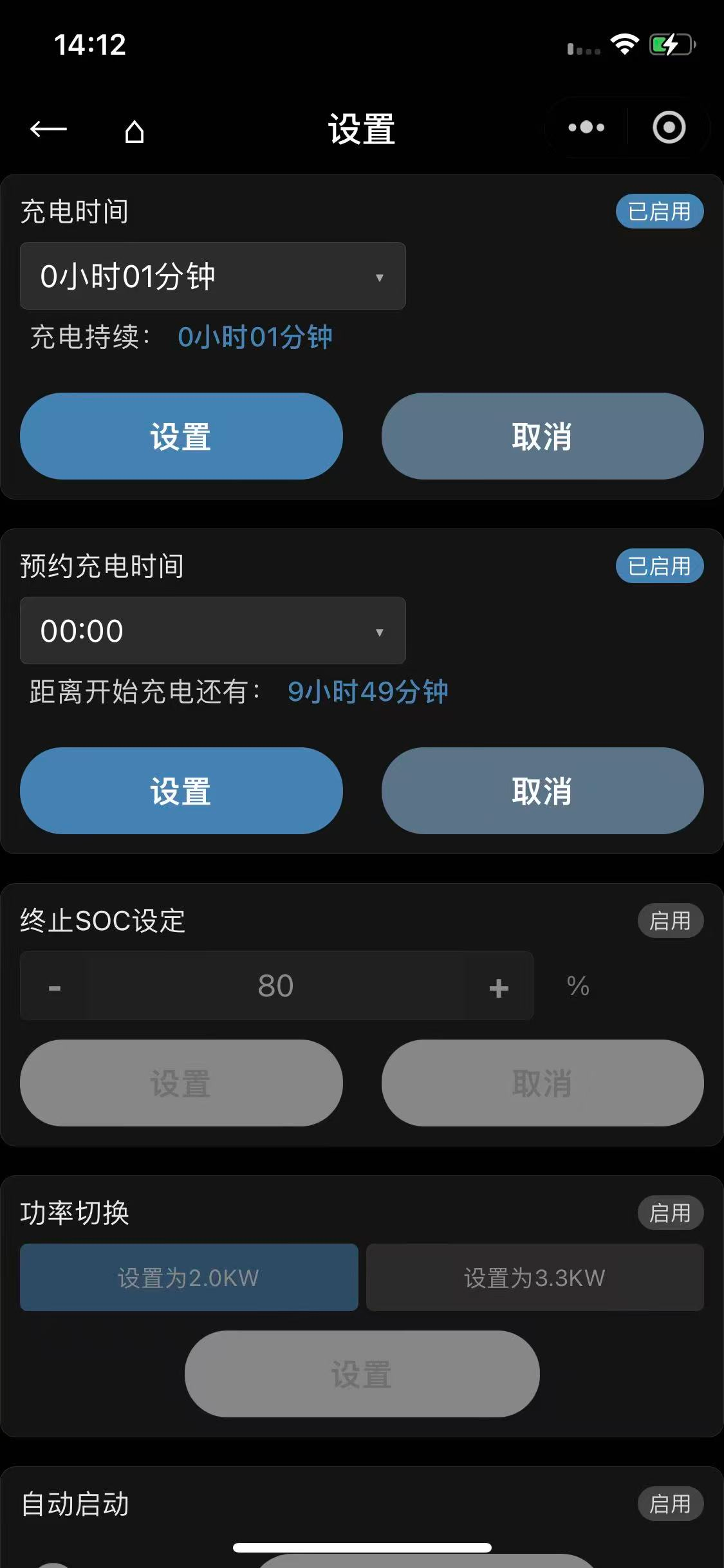Screen dimensions: 724x1568
Task: Tap 设置 under 充电时间
Action: 181,436
